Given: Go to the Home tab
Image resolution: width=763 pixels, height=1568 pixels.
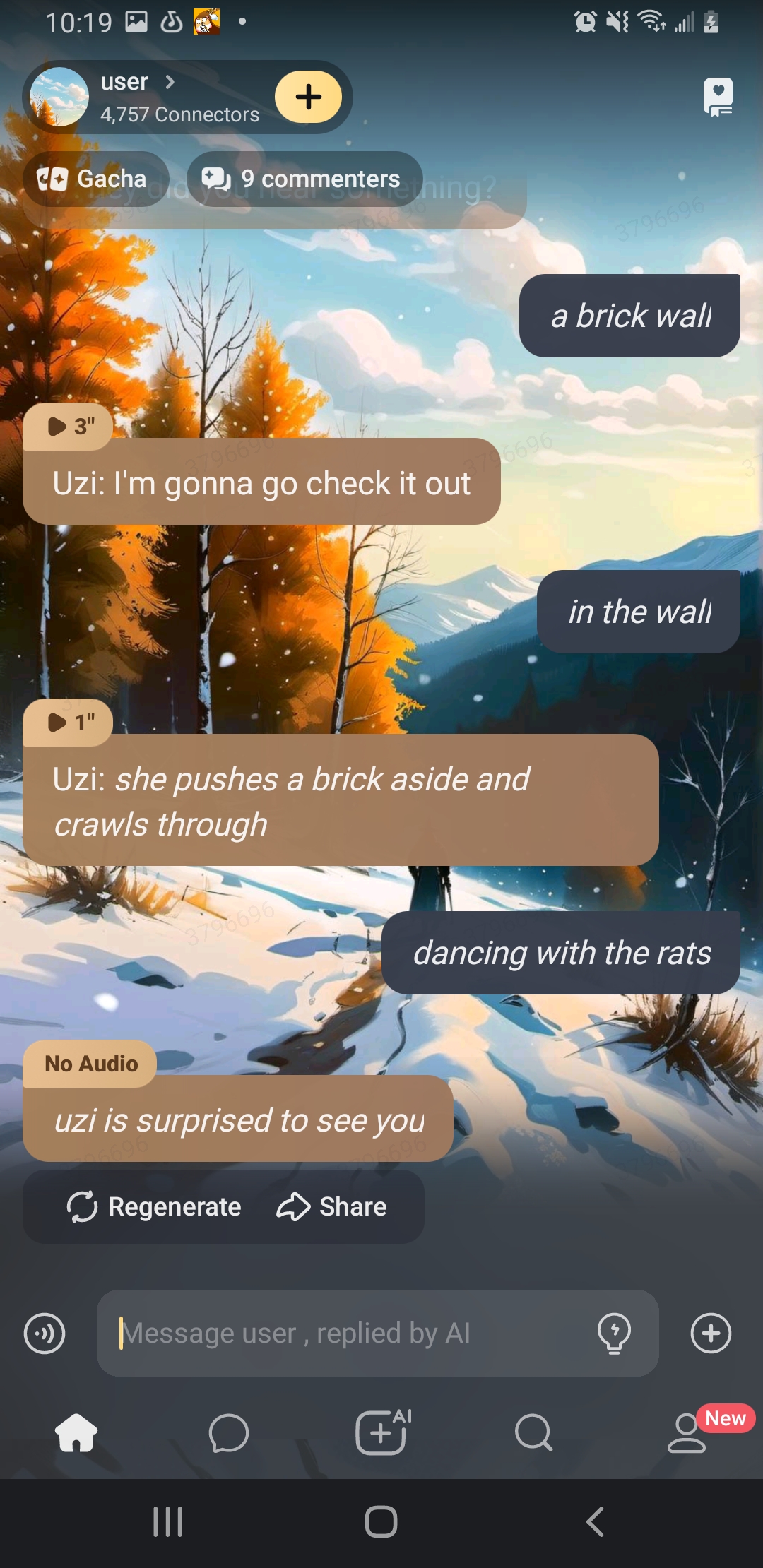Looking at the screenshot, I should [x=76, y=1433].
